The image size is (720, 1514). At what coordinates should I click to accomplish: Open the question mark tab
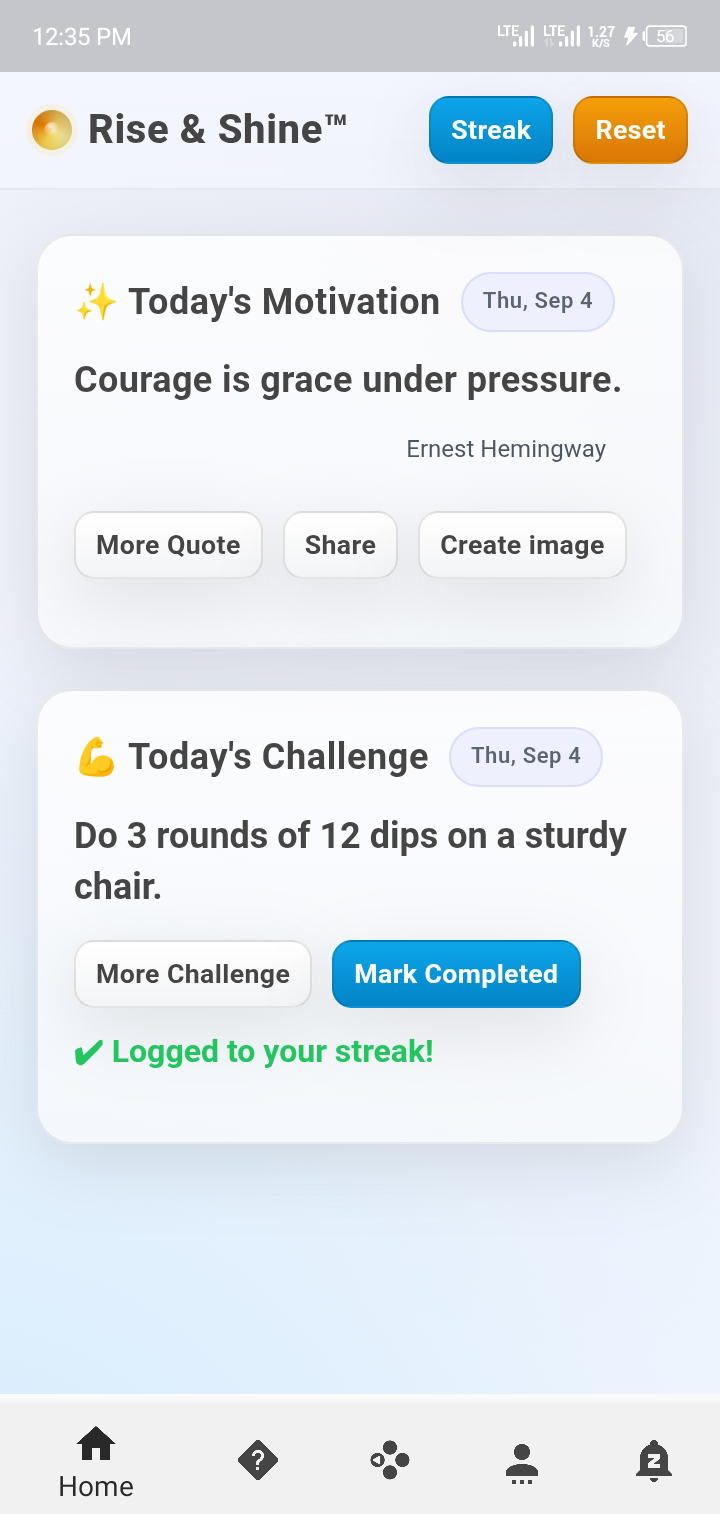257,1461
